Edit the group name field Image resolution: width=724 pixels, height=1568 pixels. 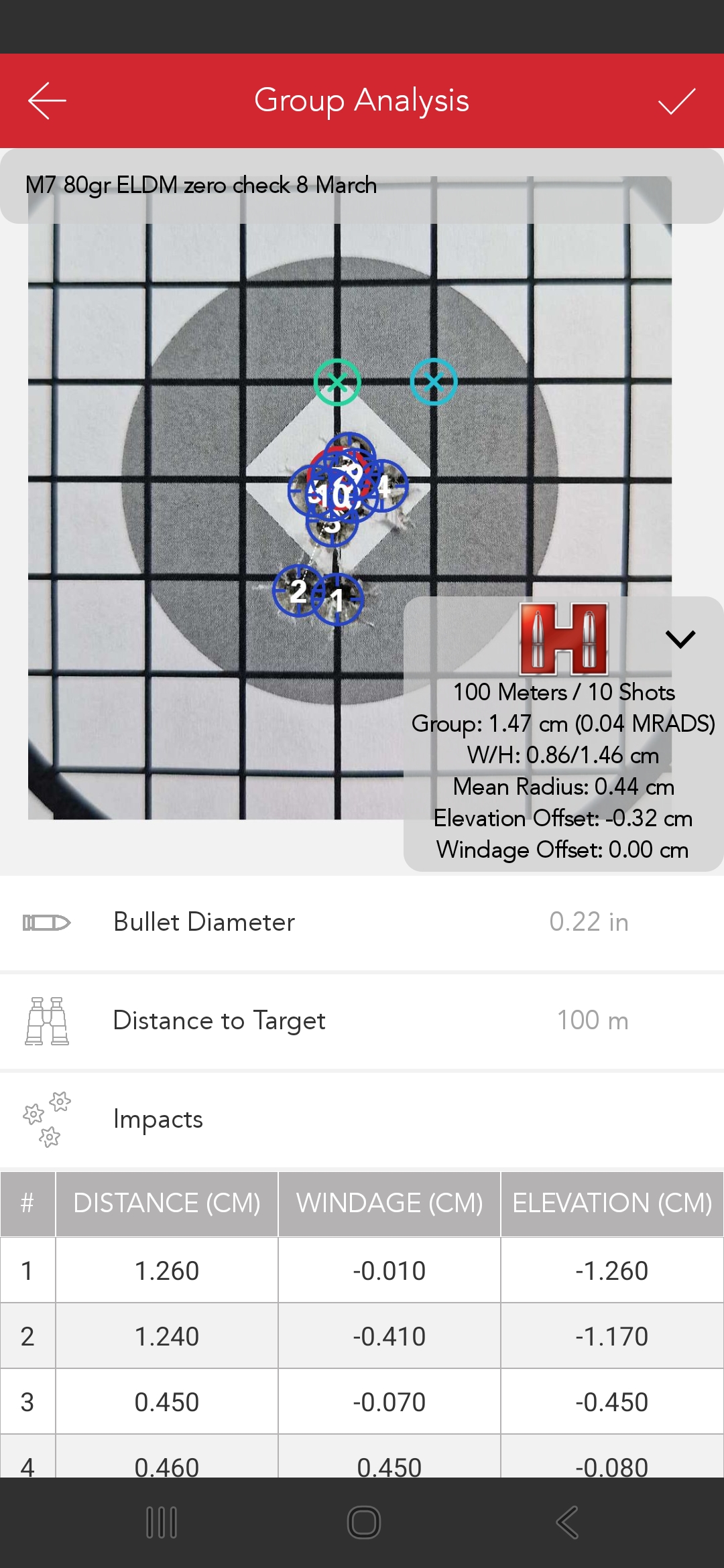(x=201, y=186)
